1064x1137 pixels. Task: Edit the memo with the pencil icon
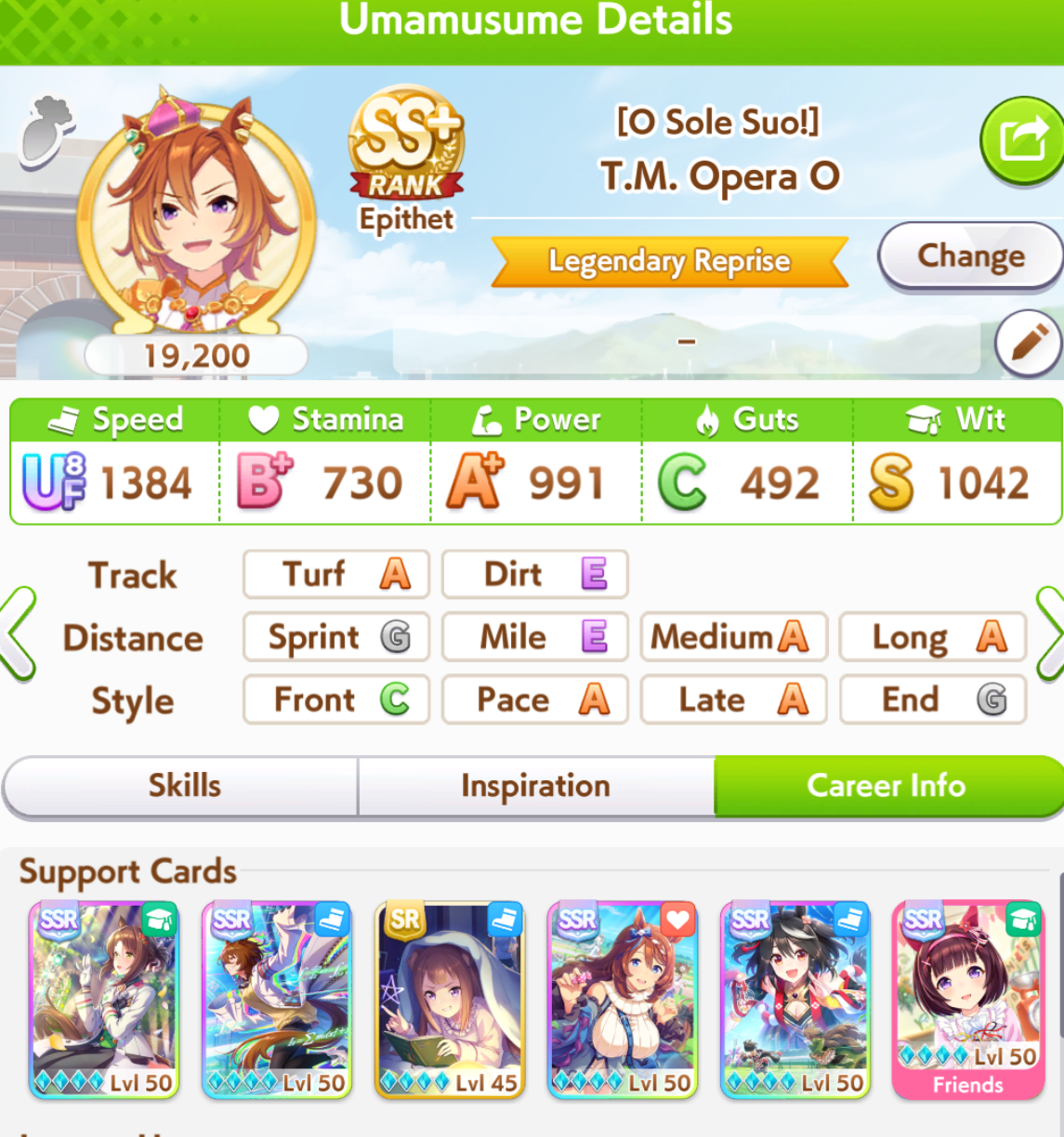tap(1029, 344)
